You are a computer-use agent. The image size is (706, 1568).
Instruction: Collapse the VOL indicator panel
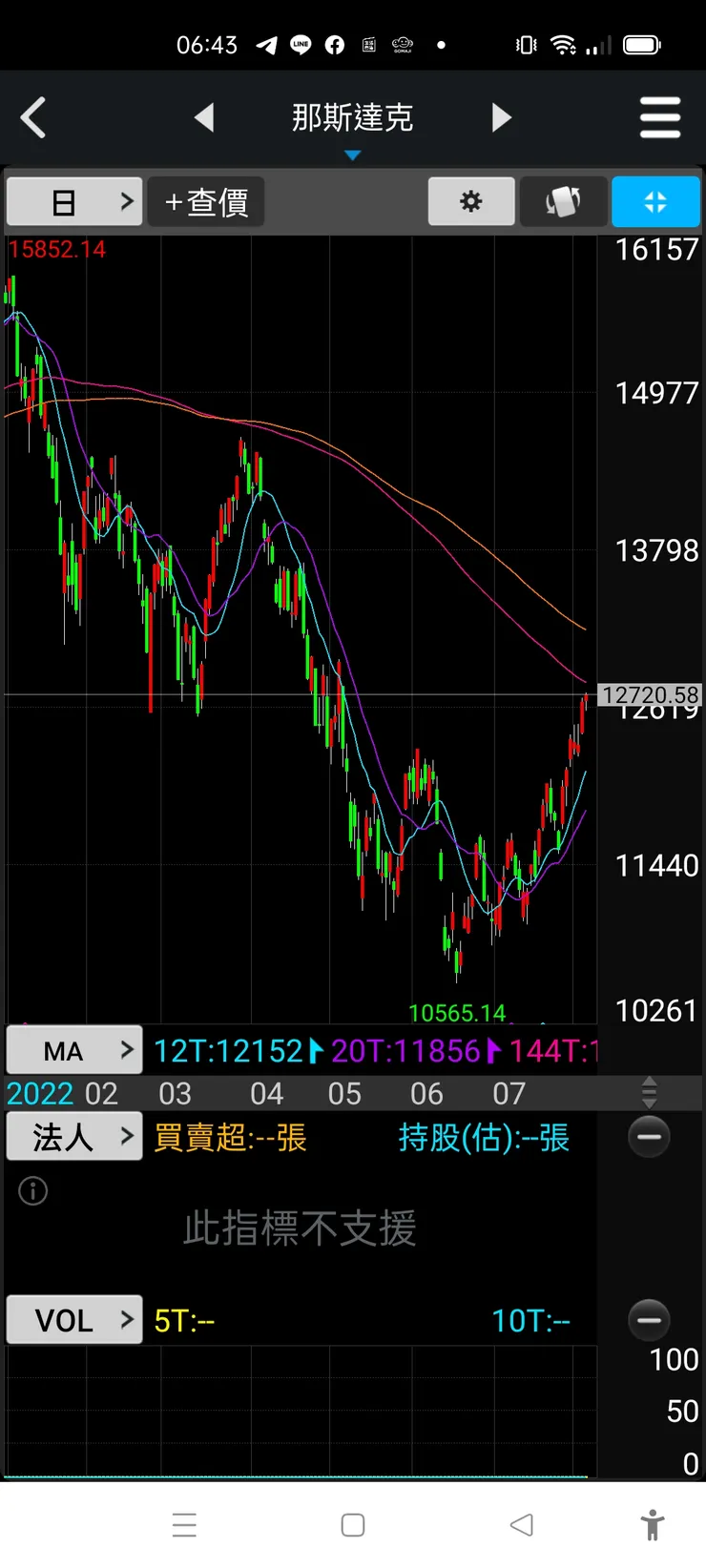point(649,1320)
